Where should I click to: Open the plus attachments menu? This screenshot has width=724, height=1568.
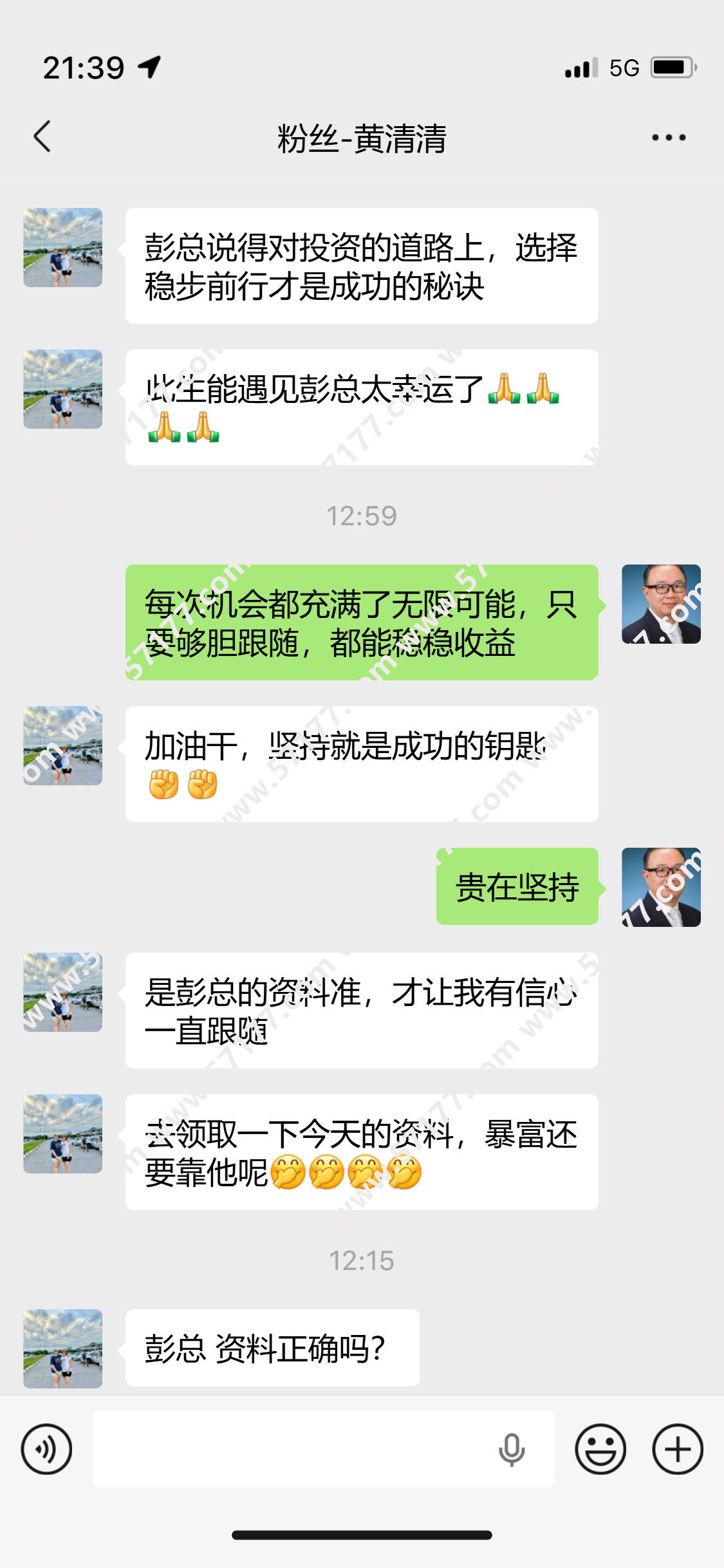[x=677, y=1449]
